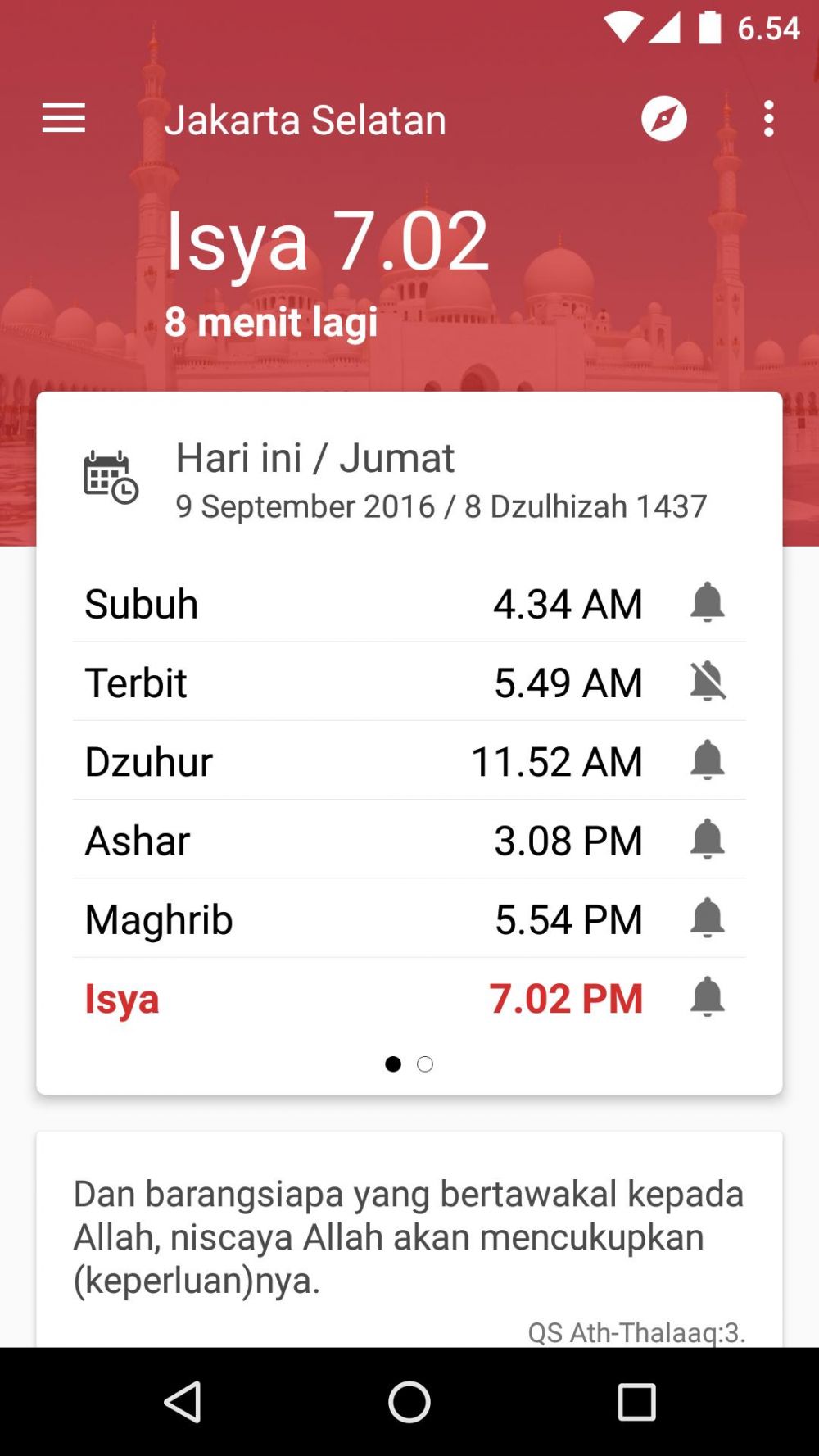The image size is (819, 1456).
Task: Disable the Isya prayer alarm bell
Action: pos(708,998)
